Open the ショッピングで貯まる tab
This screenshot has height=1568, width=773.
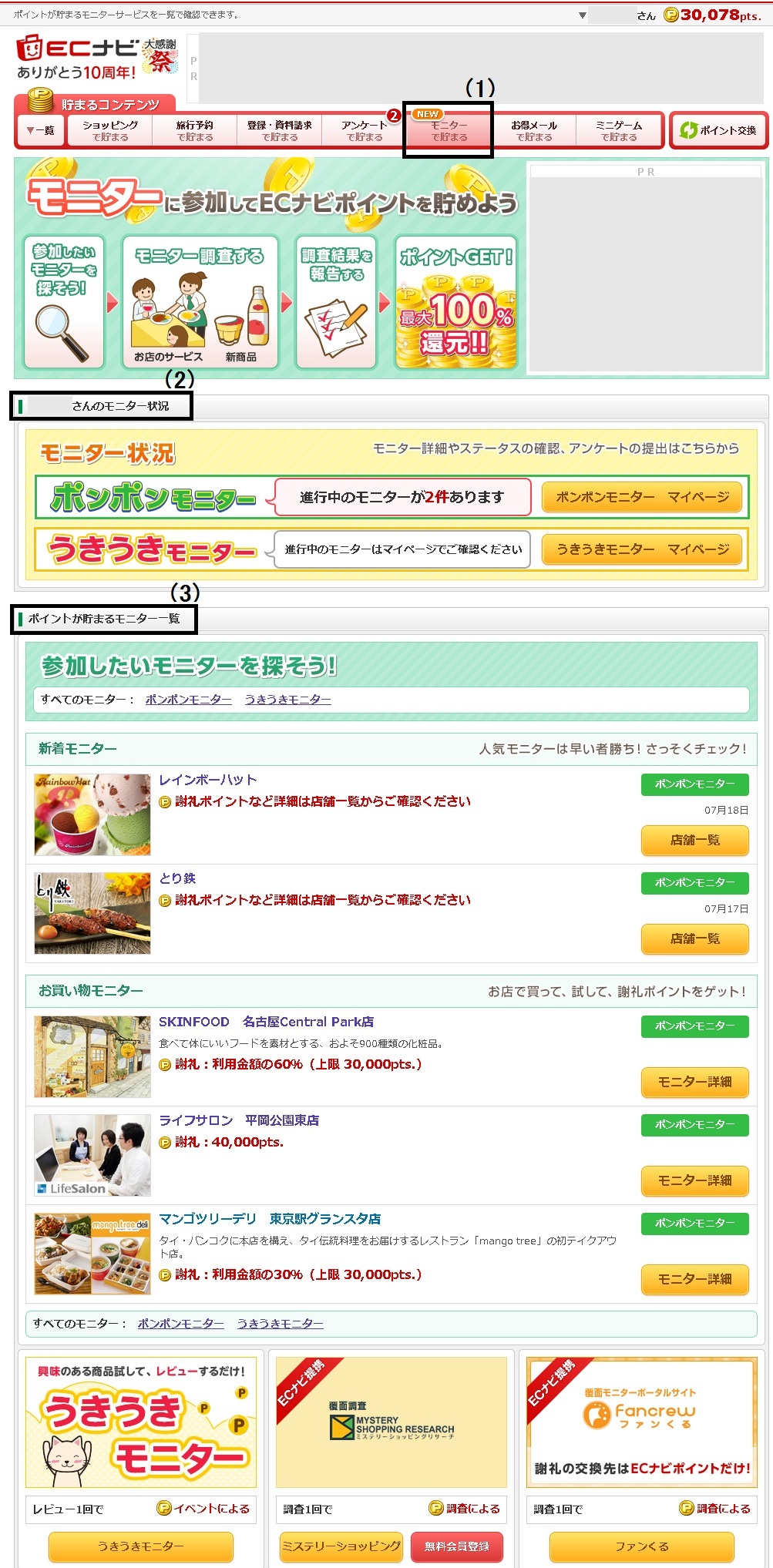click(x=110, y=131)
